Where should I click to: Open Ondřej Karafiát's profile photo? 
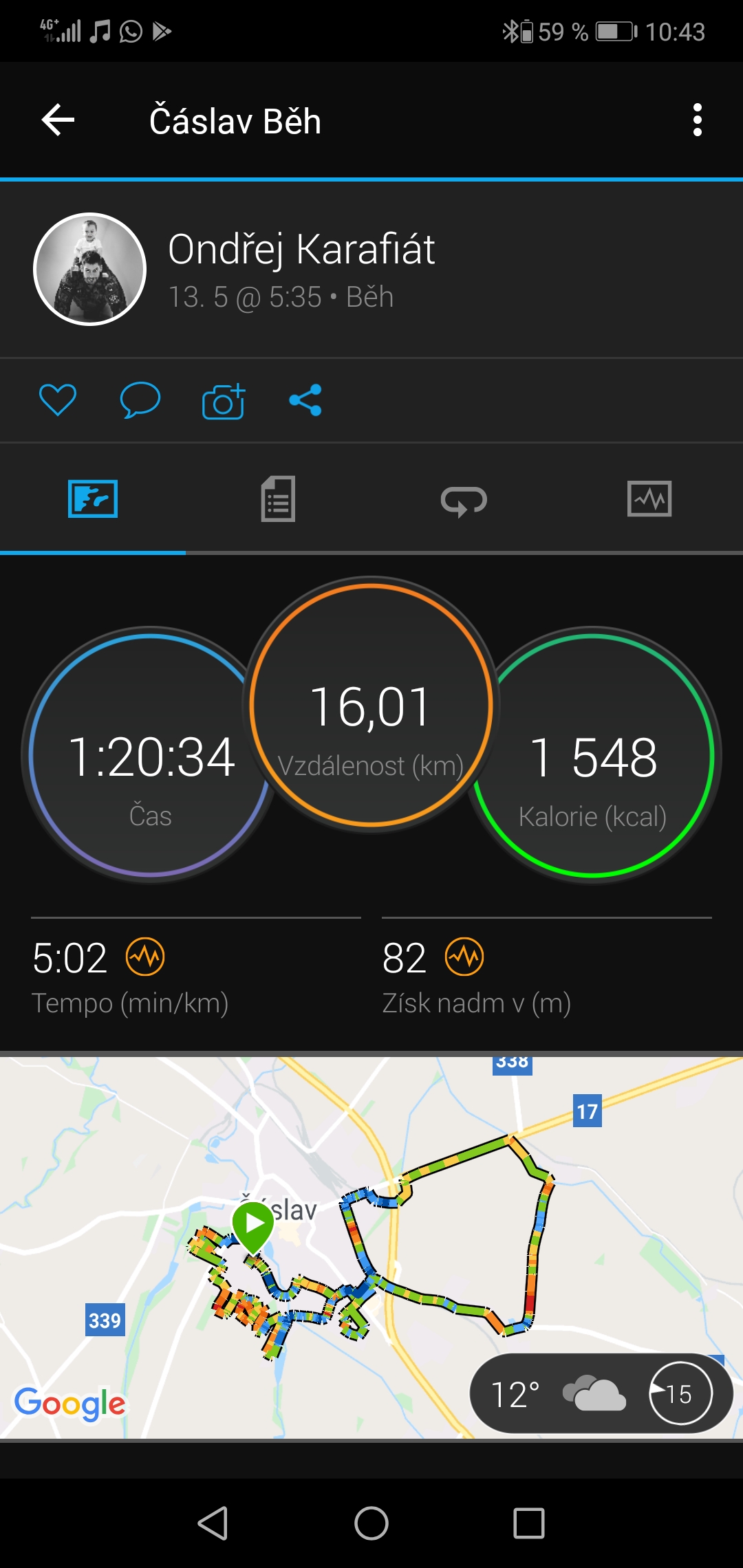(x=90, y=269)
